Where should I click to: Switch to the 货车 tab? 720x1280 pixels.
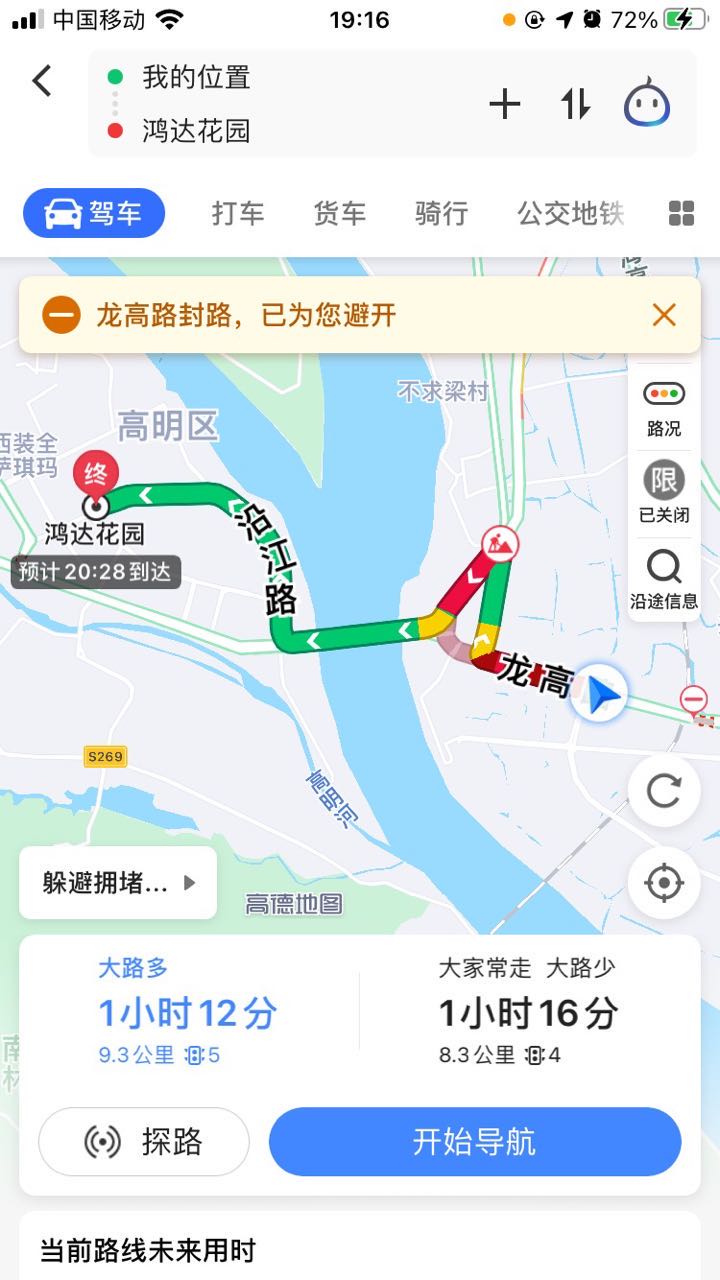340,213
